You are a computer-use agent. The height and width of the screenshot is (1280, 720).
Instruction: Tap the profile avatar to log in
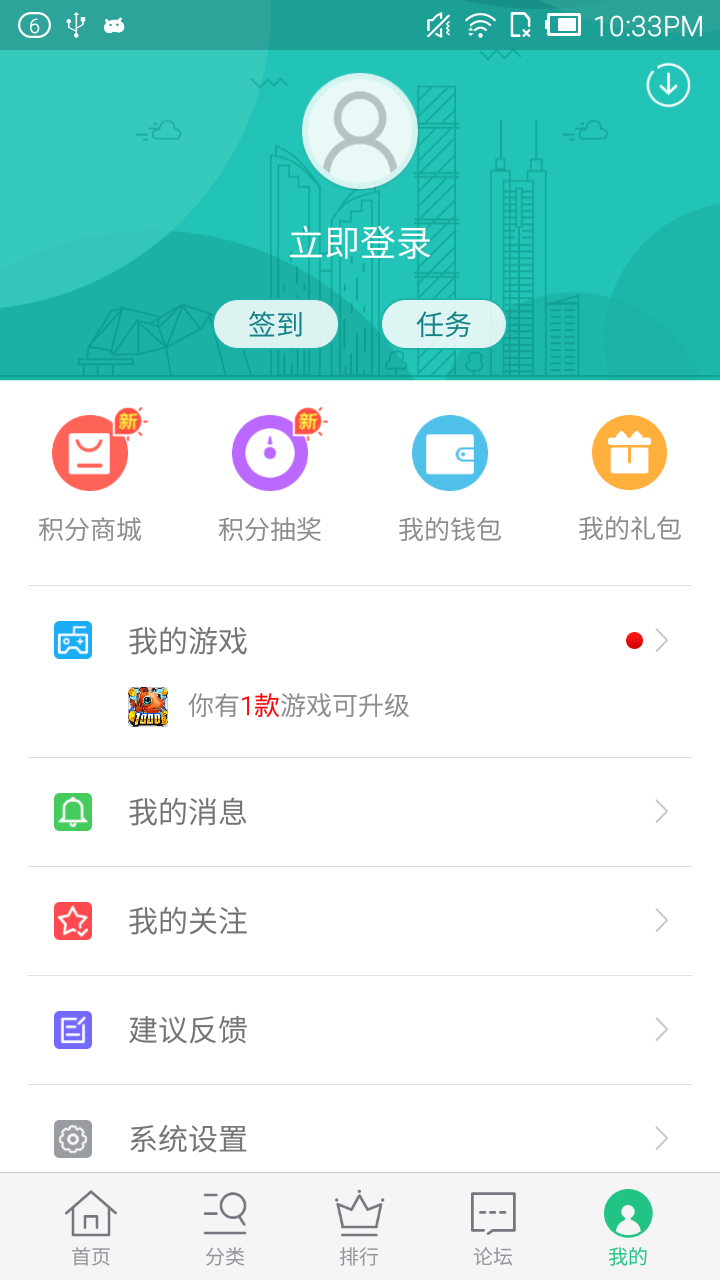(360, 131)
